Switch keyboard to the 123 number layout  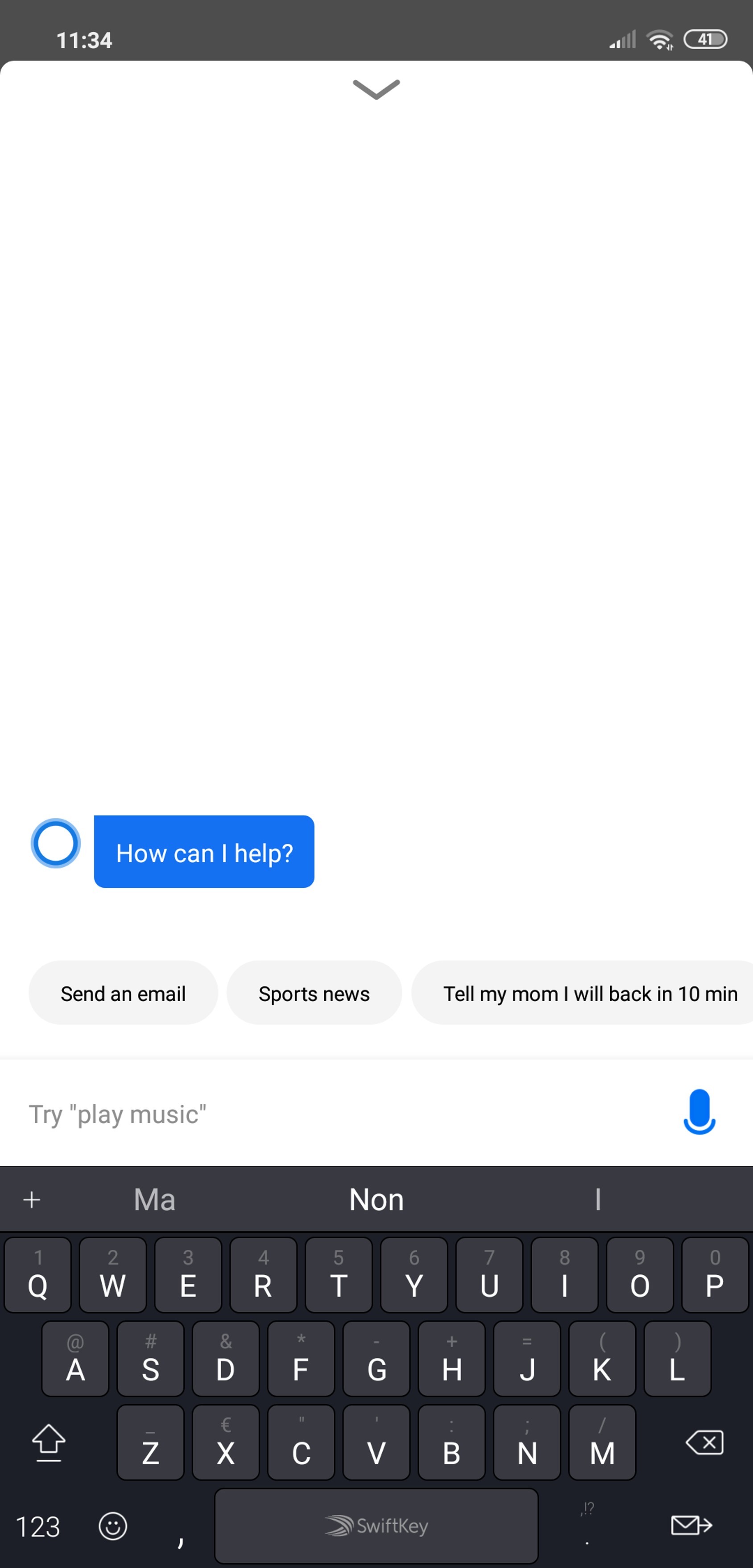pos(38,1526)
